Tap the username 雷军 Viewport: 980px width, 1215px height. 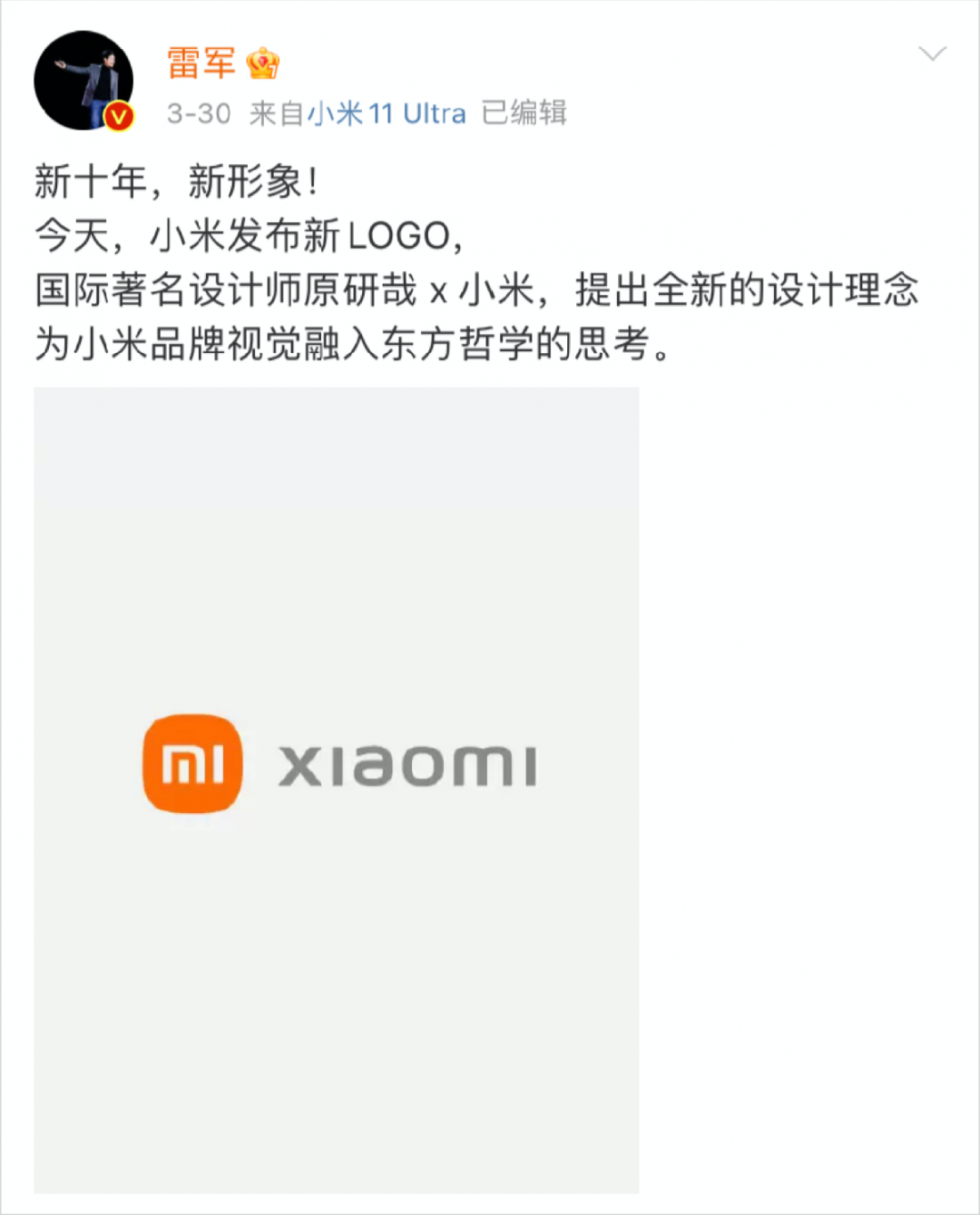pyautogui.click(x=201, y=64)
